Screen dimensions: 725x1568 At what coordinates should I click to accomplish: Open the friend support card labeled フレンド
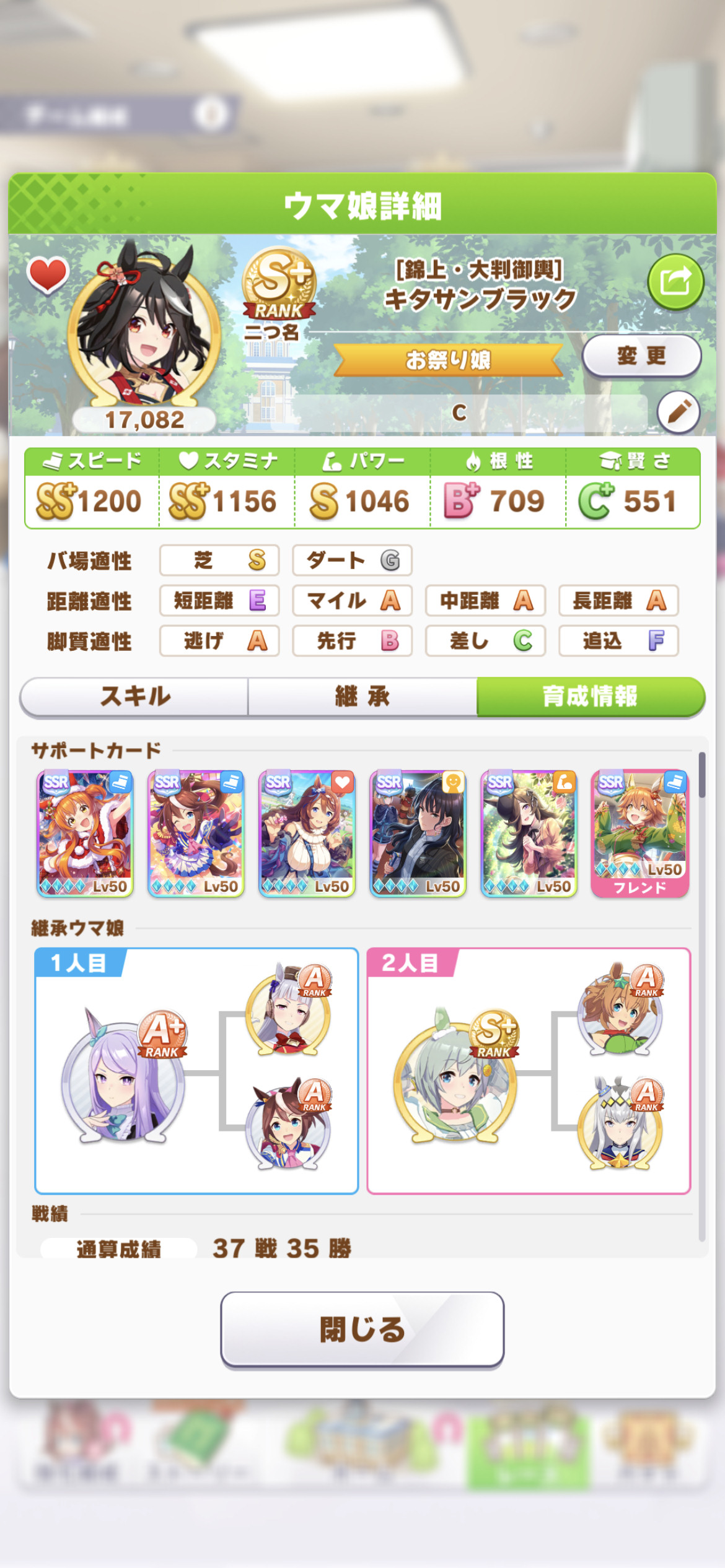(x=639, y=834)
